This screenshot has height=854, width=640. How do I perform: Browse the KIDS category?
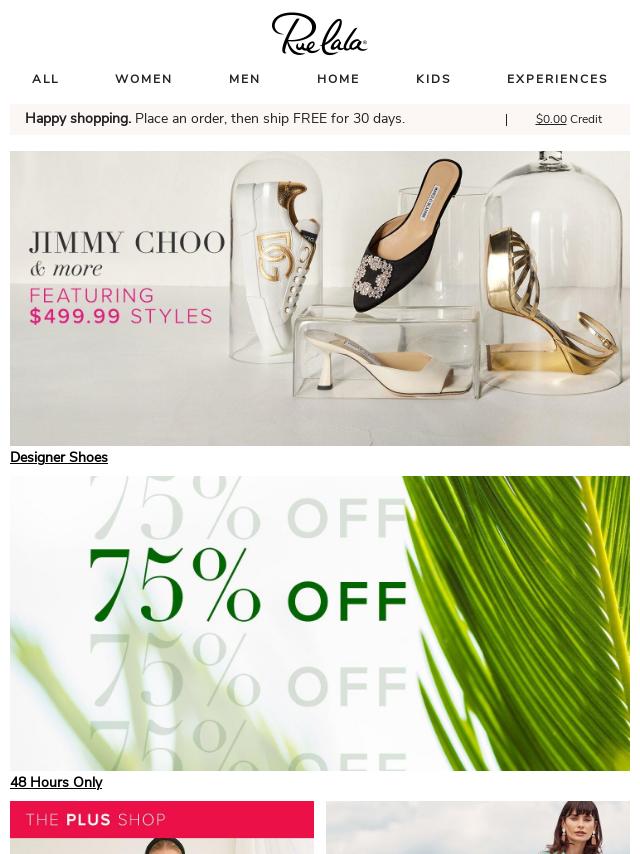pos(433,79)
